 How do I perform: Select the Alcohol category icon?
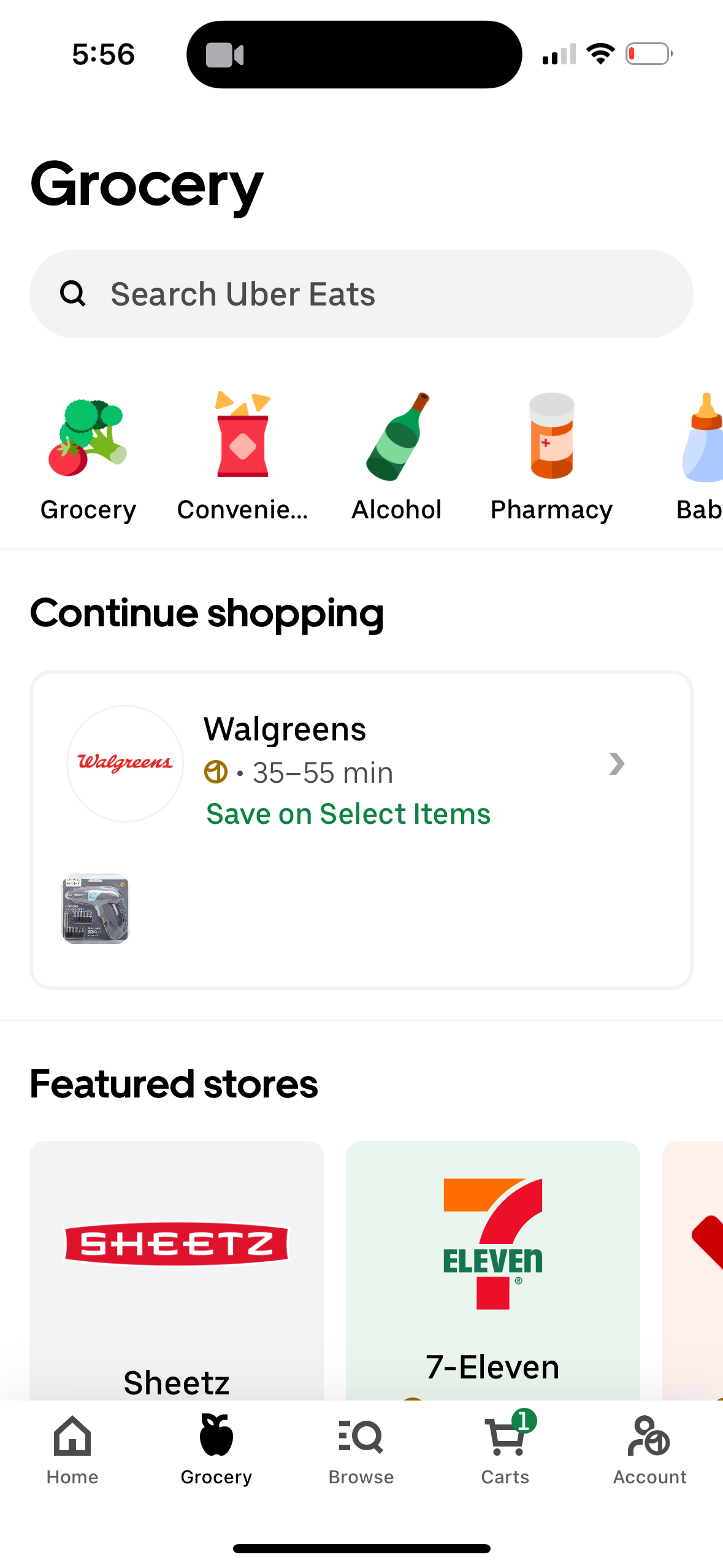tap(396, 437)
